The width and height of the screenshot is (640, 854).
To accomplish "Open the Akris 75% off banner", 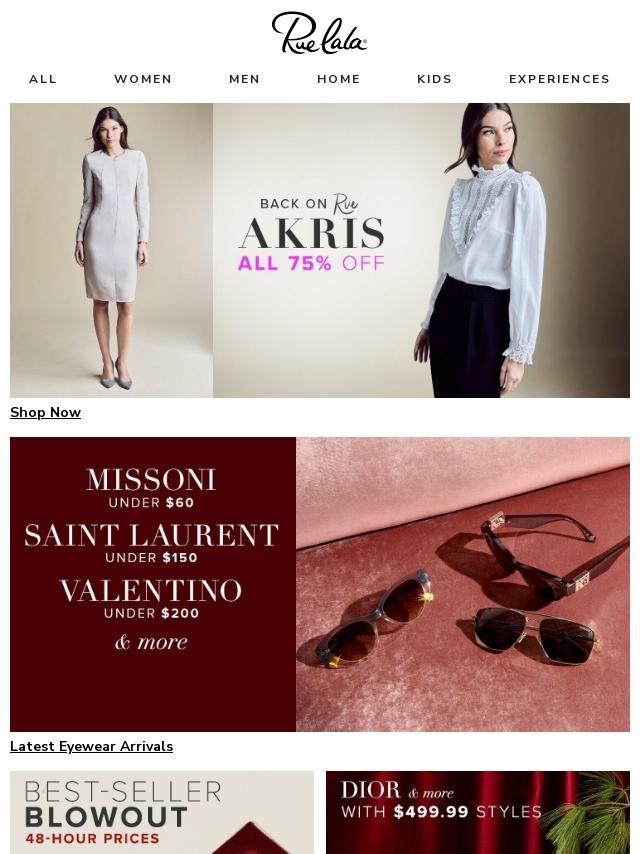I will coord(320,250).
